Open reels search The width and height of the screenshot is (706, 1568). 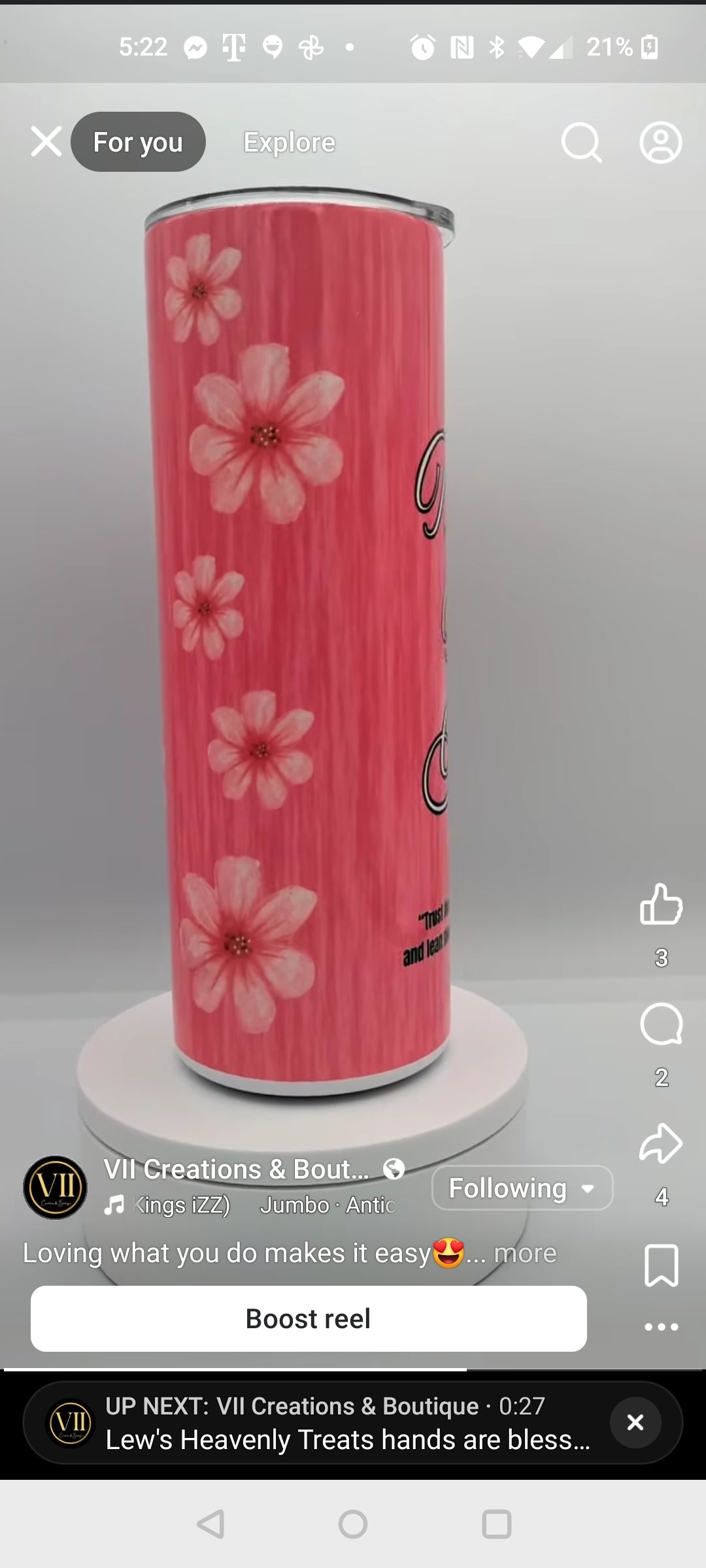[581, 142]
